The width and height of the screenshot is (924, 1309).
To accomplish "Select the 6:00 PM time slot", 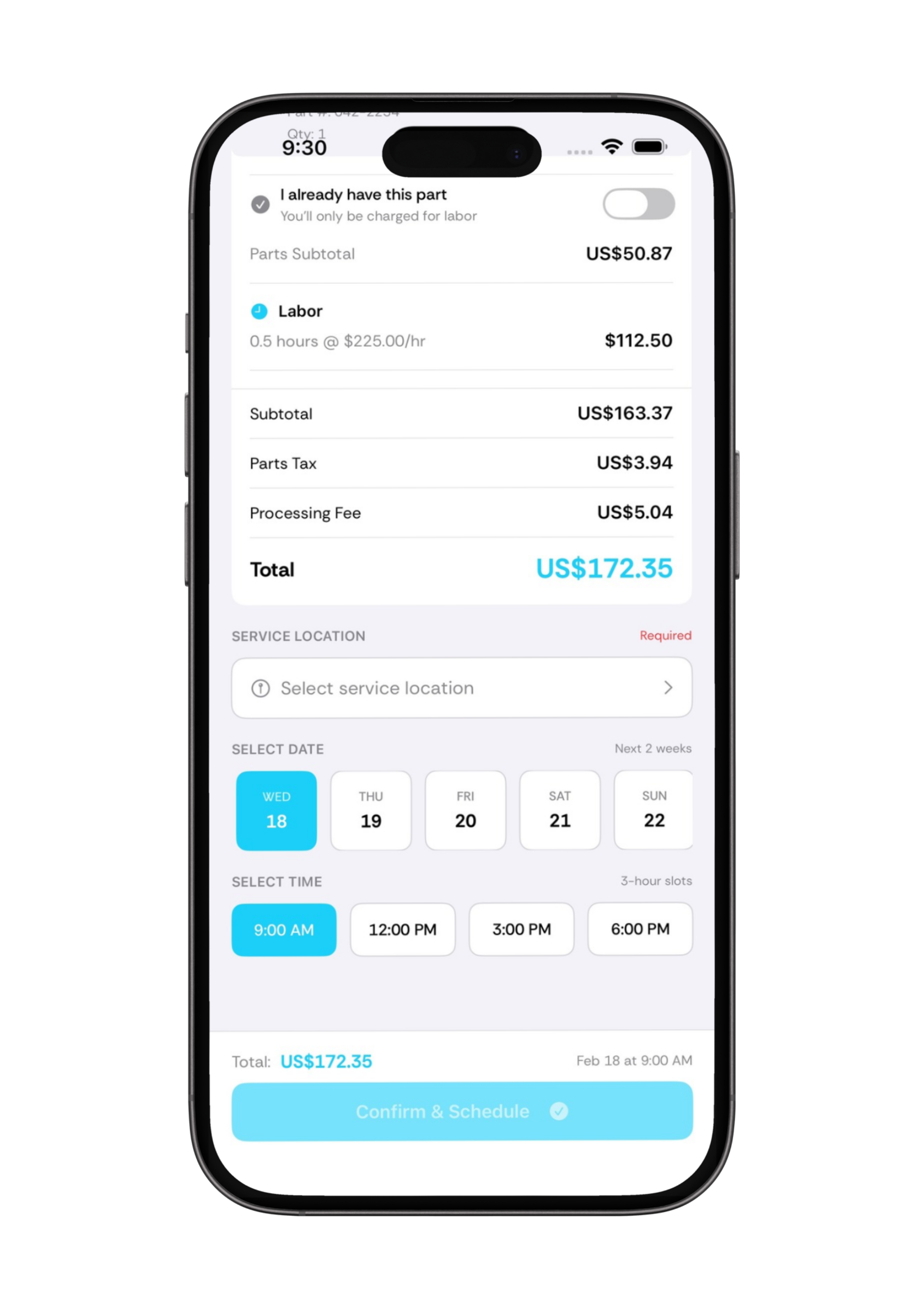I will click(x=640, y=929).
